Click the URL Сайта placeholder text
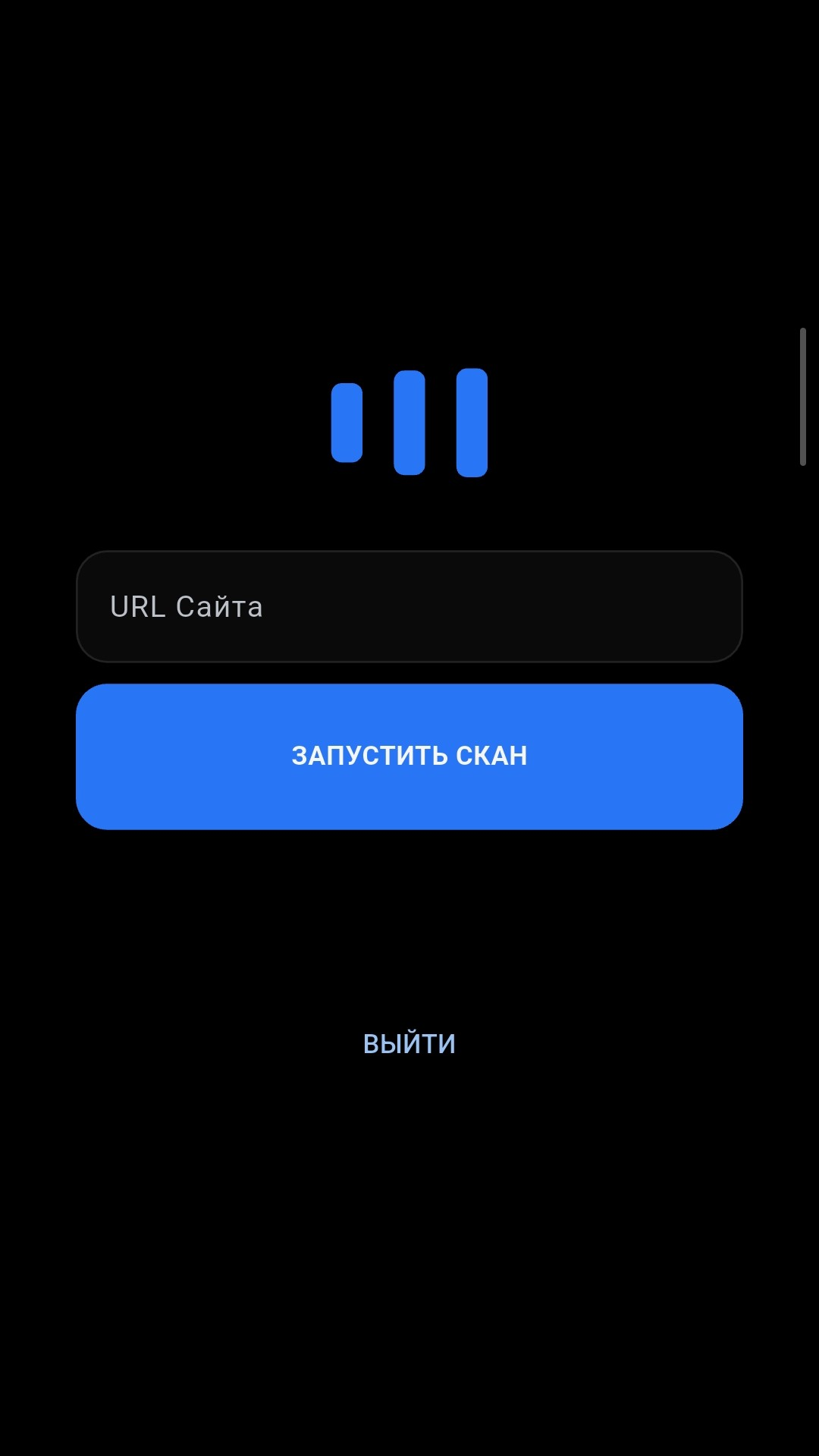This screenshot has height=1456, width=819. [x=187, y=606]
